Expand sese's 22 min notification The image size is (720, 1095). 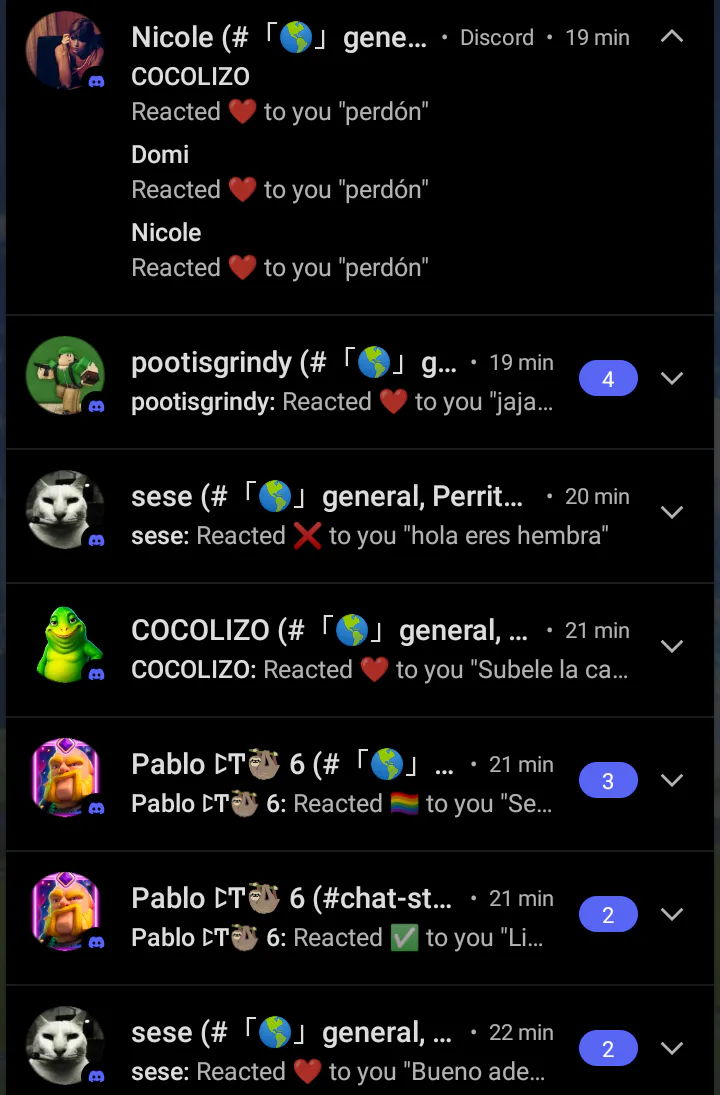672,1049
